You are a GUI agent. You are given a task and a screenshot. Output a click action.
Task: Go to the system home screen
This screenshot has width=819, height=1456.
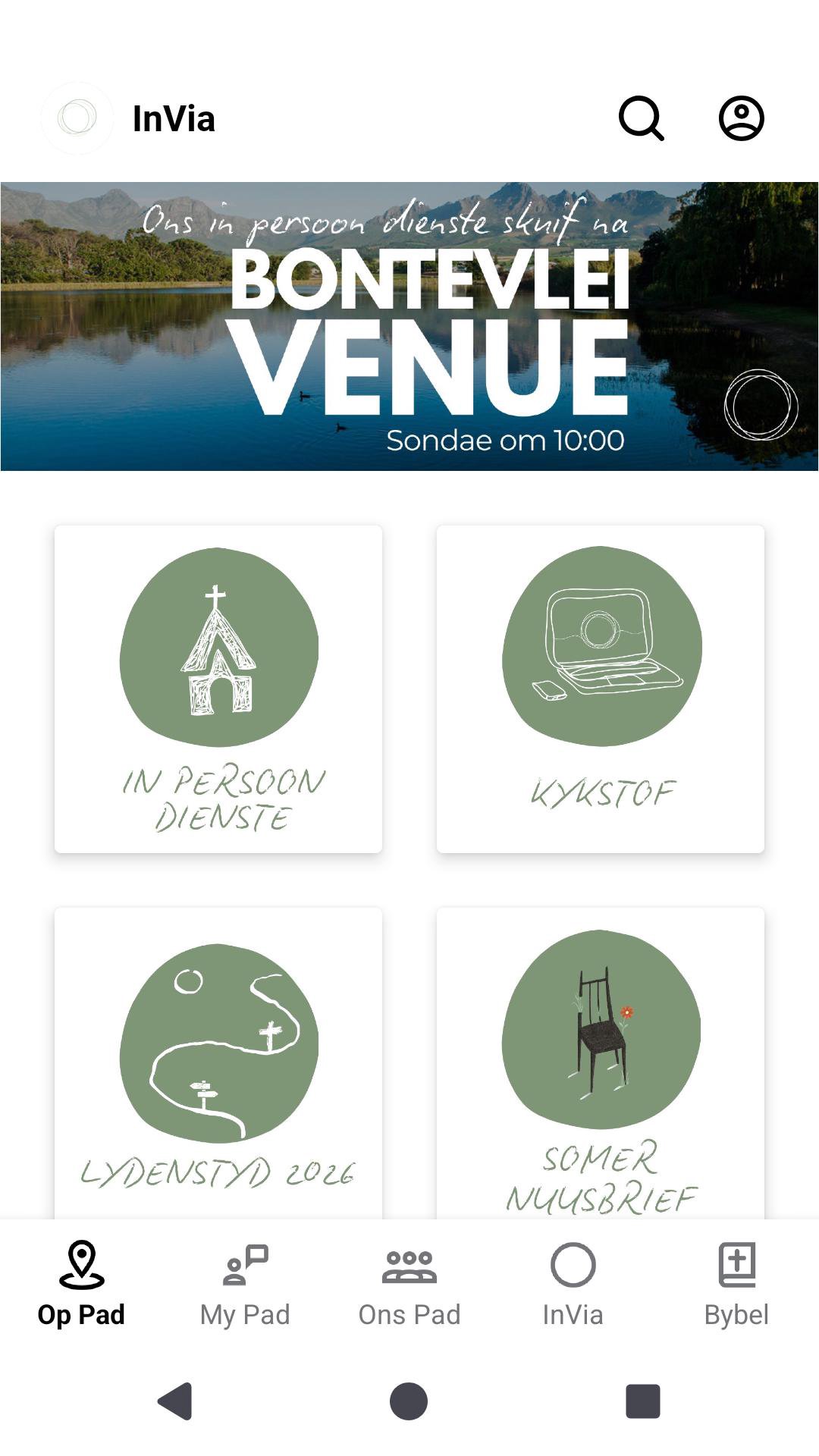click(x=409, y=1401)
